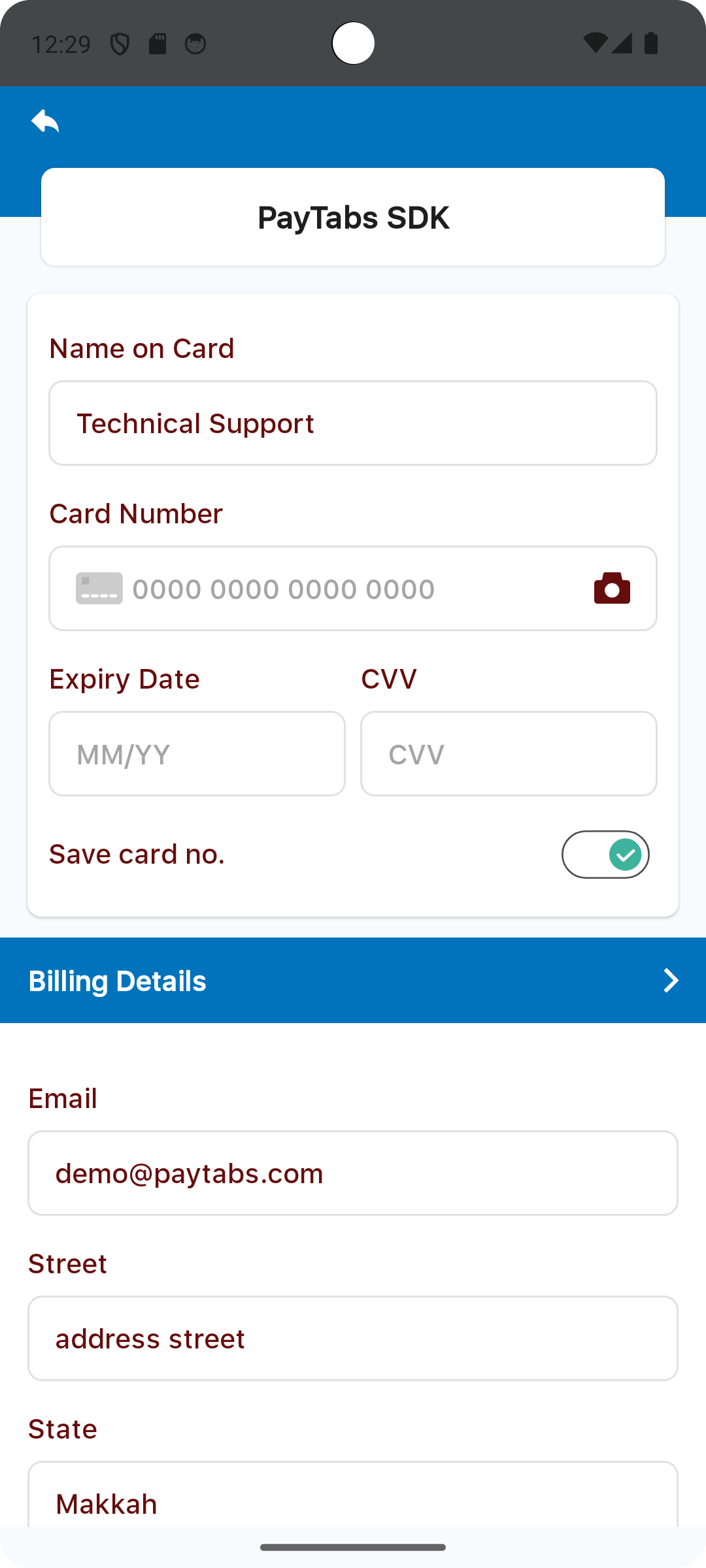This screenshot has height=1568, width=706.
Task: Change the Street address field
Action: (353, 1339)
